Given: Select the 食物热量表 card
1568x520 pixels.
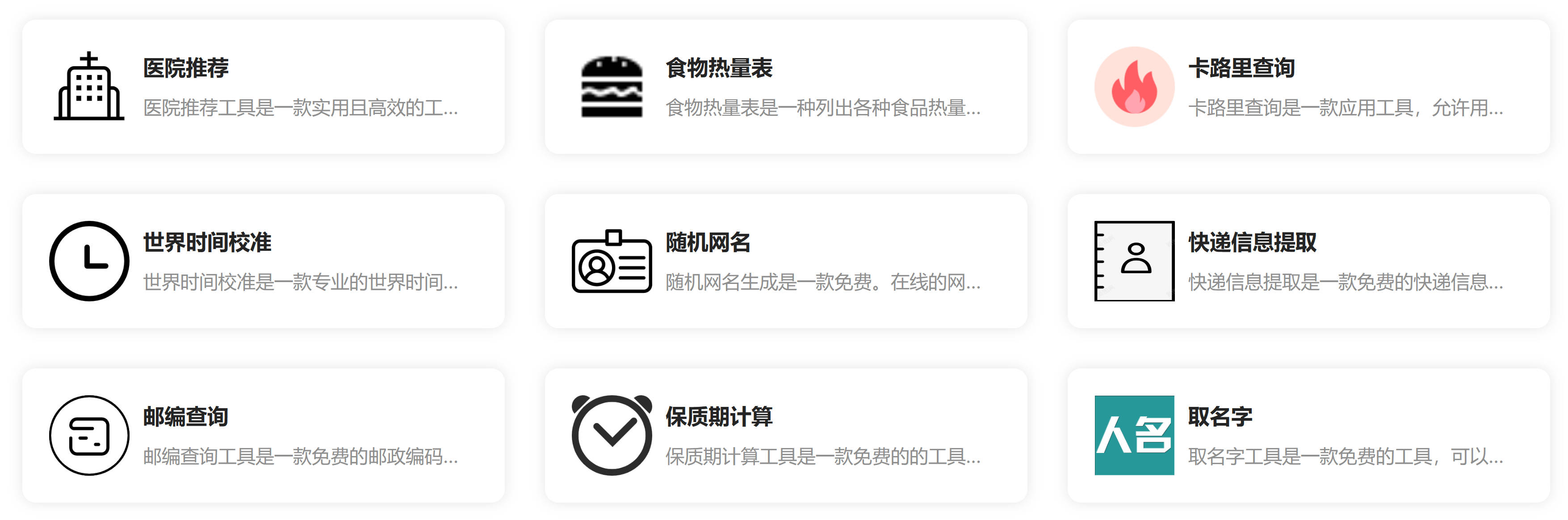Looking at the screenshot, I should point(785,86).
